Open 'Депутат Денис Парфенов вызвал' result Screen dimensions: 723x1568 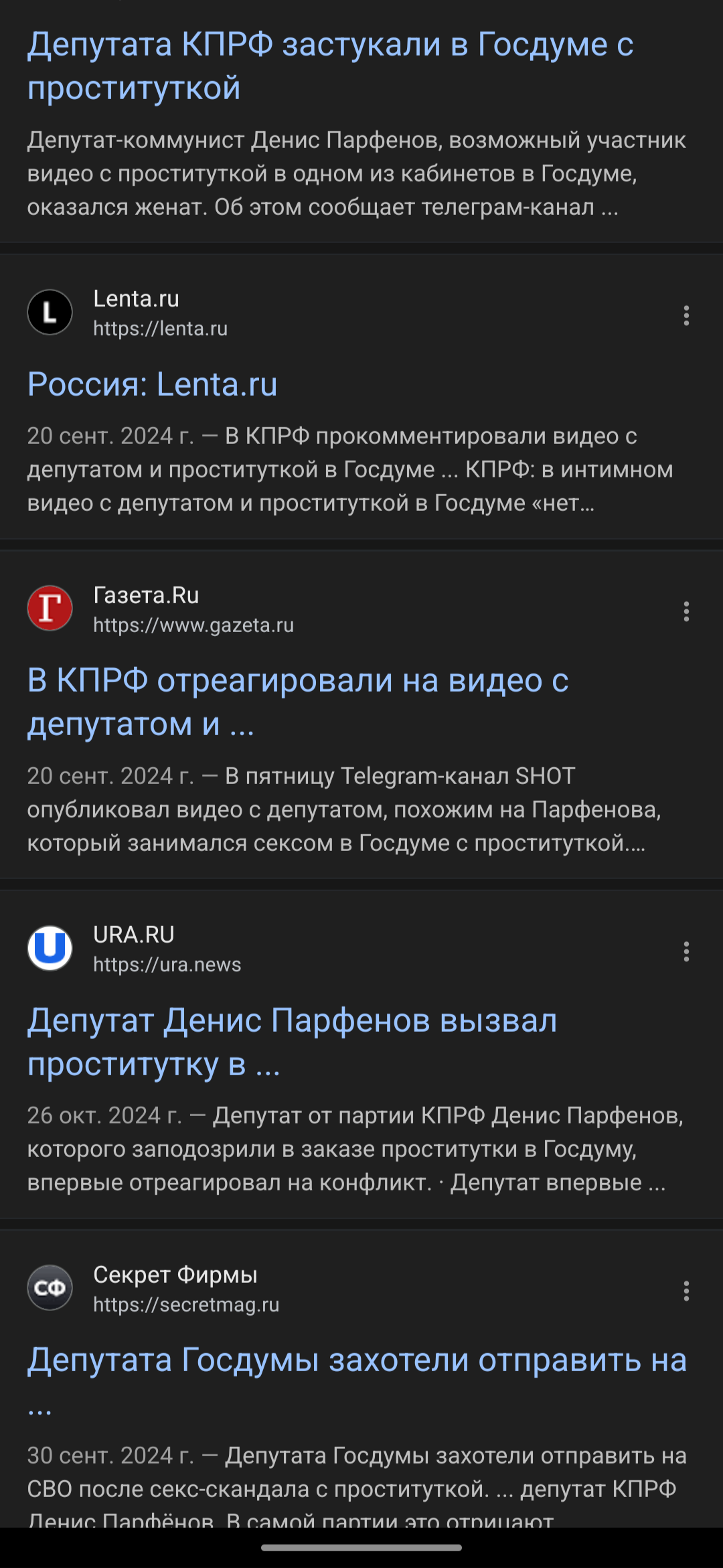point(292,1042)
